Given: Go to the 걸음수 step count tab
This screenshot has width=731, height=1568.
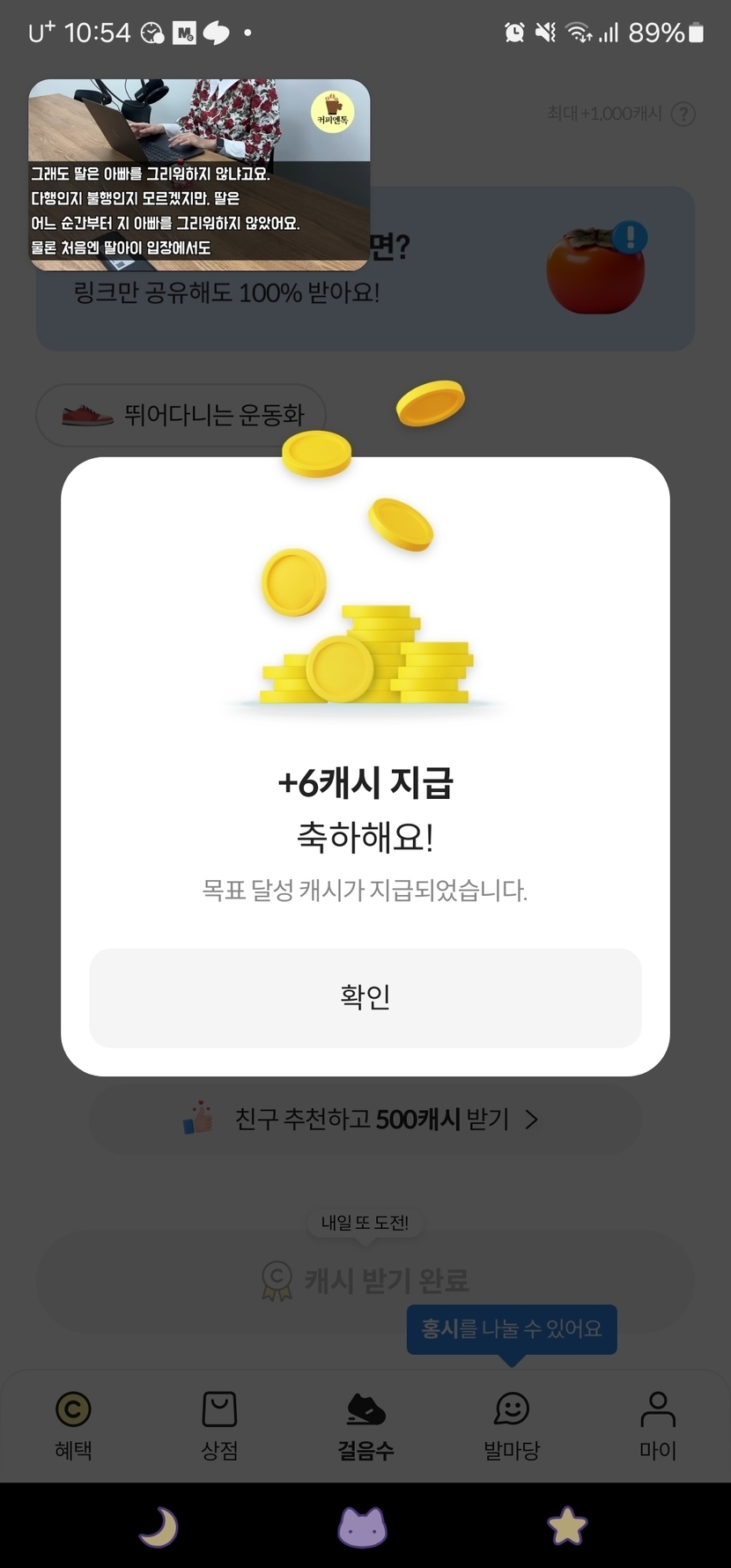Looking at the screenshot, I should coord(365,1425).
